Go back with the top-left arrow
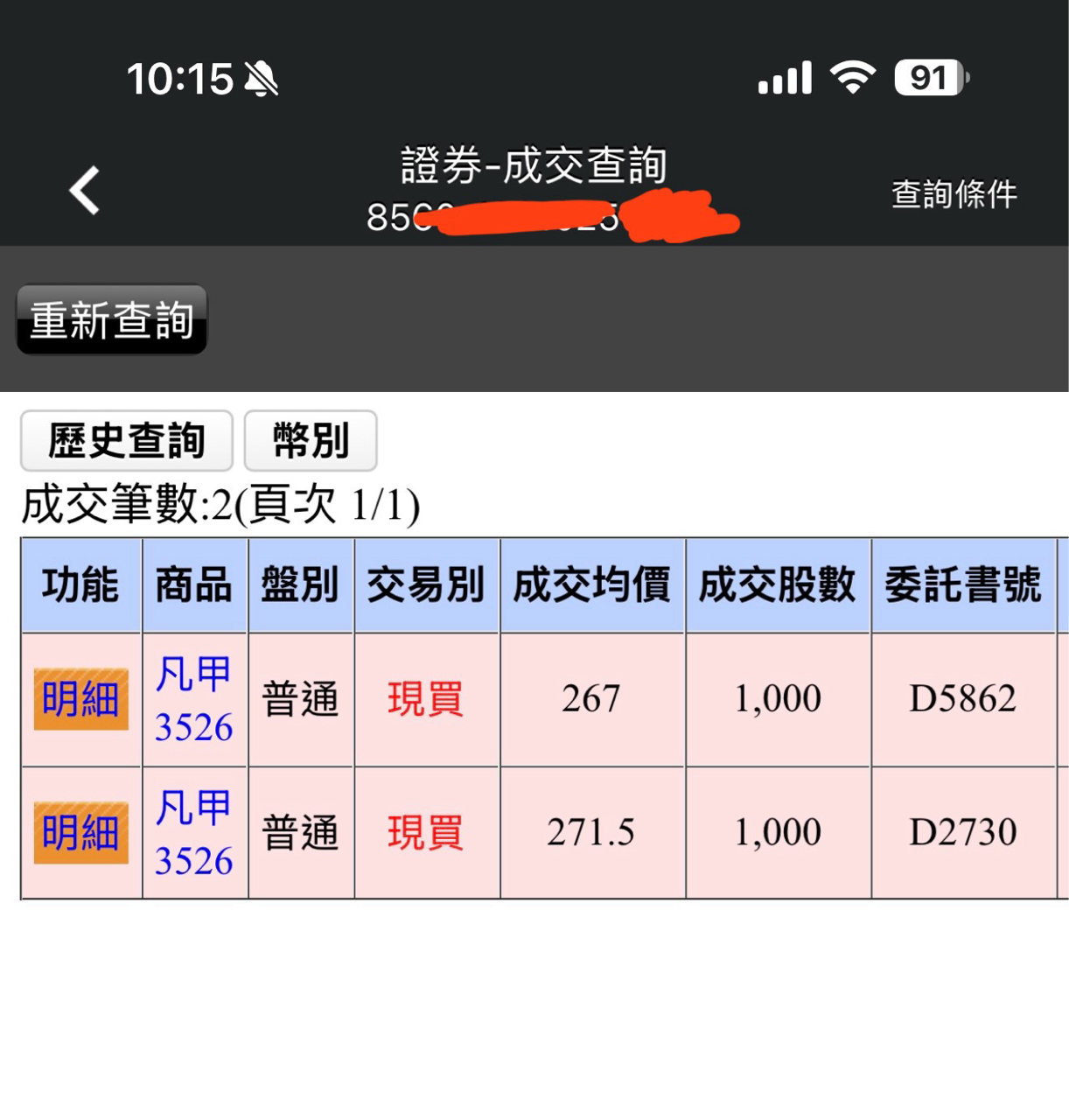The image size is (1069, 1120). pos(85,190)
